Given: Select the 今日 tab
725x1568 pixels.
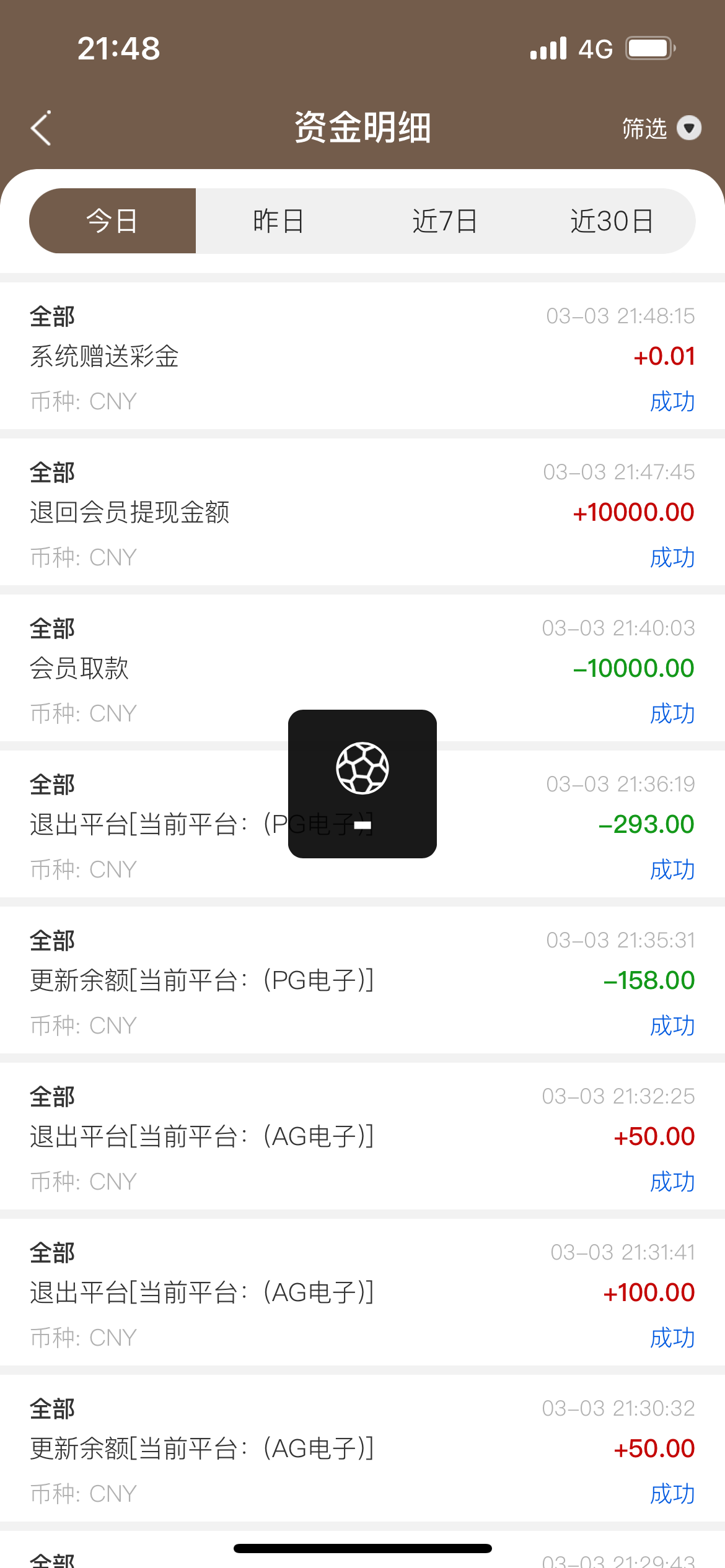Looking at the screenshot, I should (x=113, y=221).
